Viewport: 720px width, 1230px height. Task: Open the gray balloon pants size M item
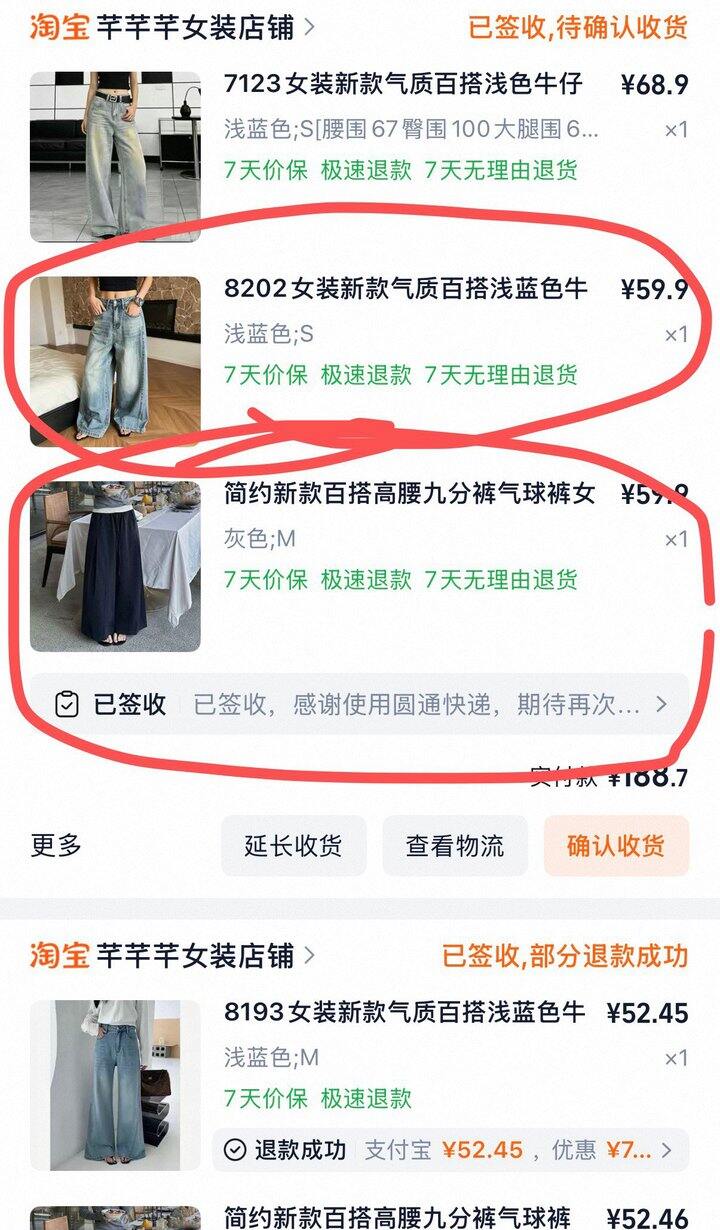coord(359,566)
